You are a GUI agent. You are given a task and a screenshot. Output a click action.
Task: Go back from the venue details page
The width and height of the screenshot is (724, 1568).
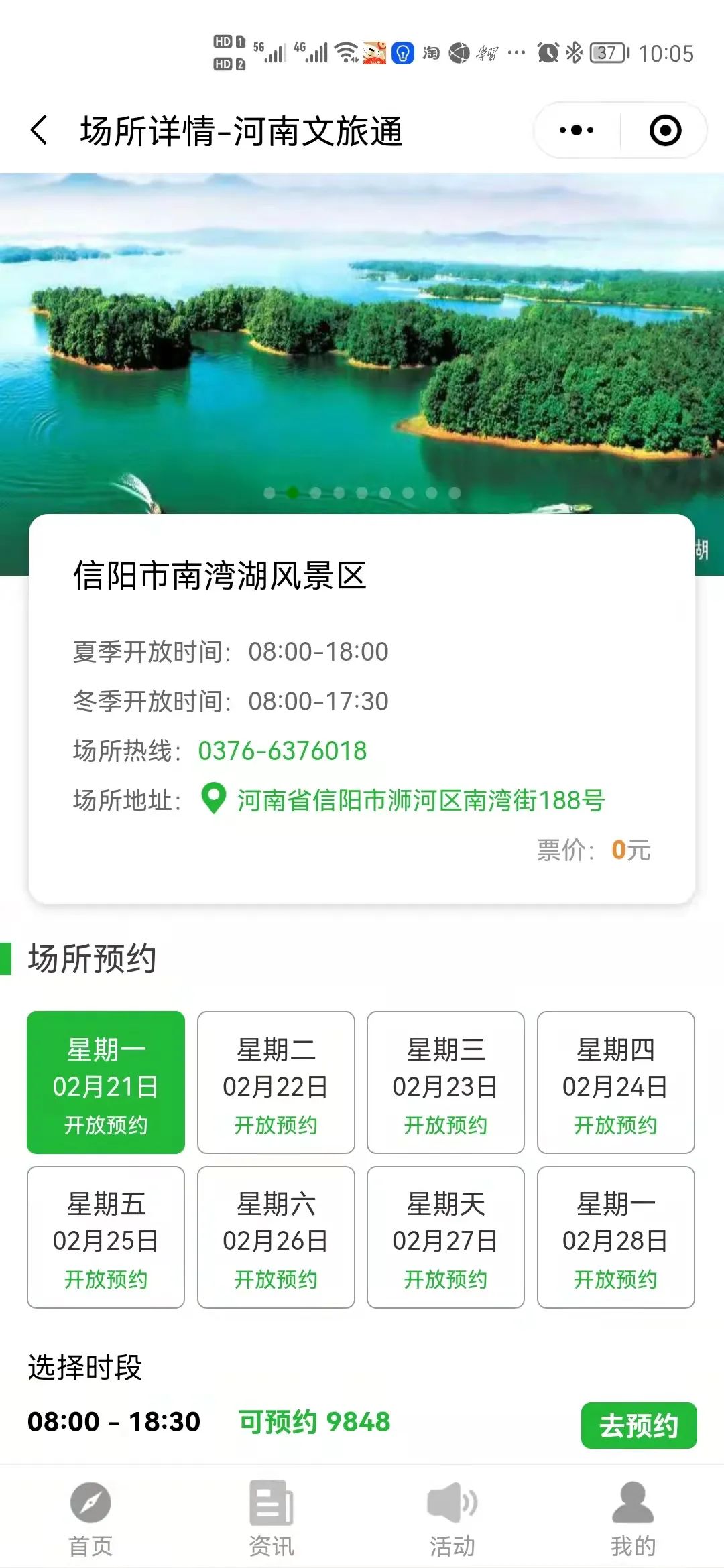pos(40,130)
